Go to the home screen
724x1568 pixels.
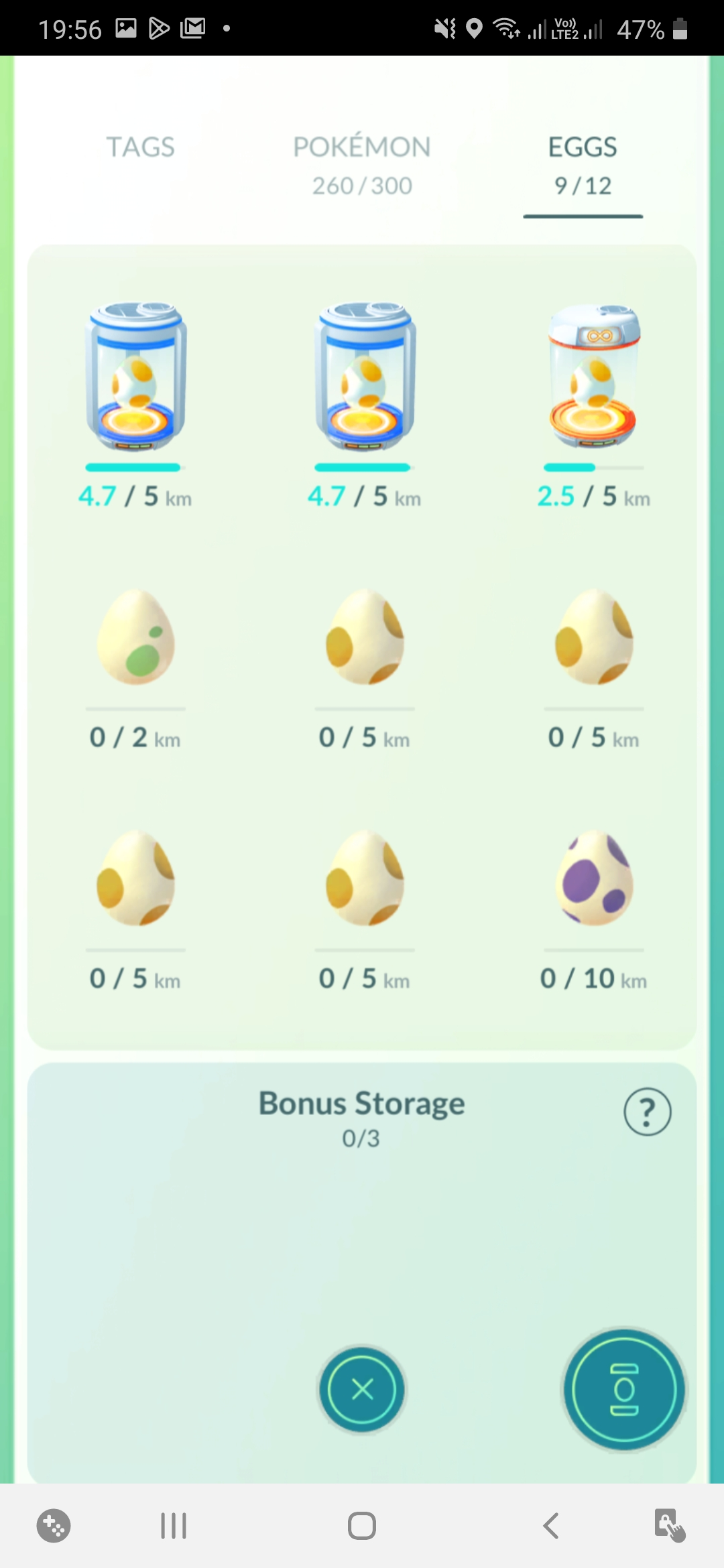[x=362, y=1526]
